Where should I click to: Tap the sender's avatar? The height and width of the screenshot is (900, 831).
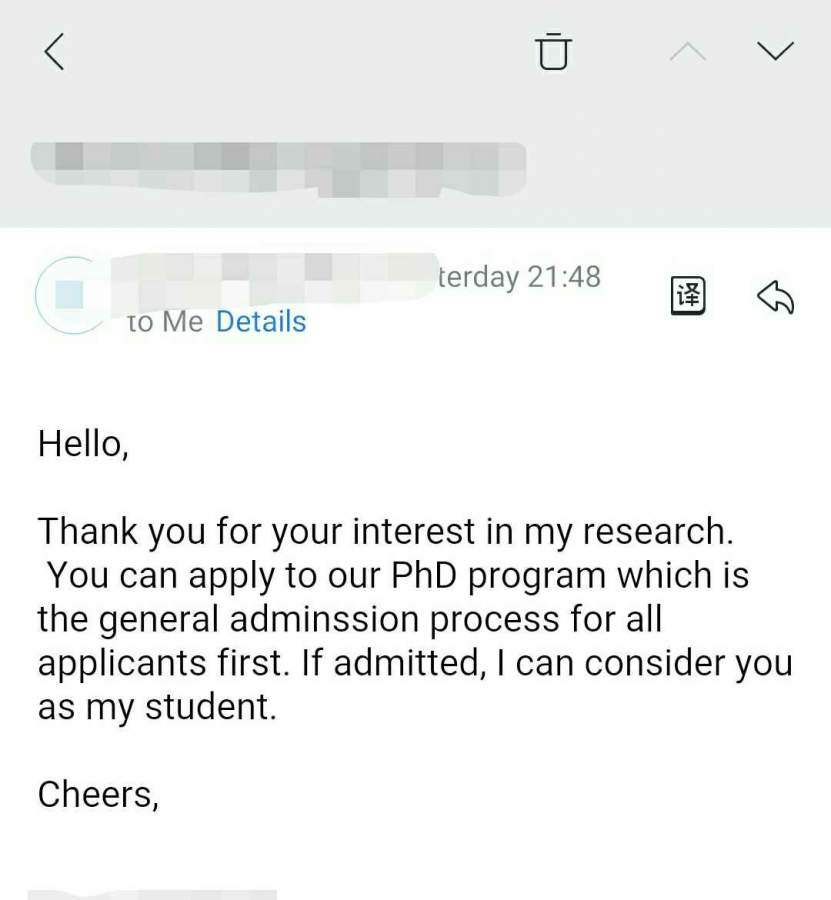click(69, 294)
